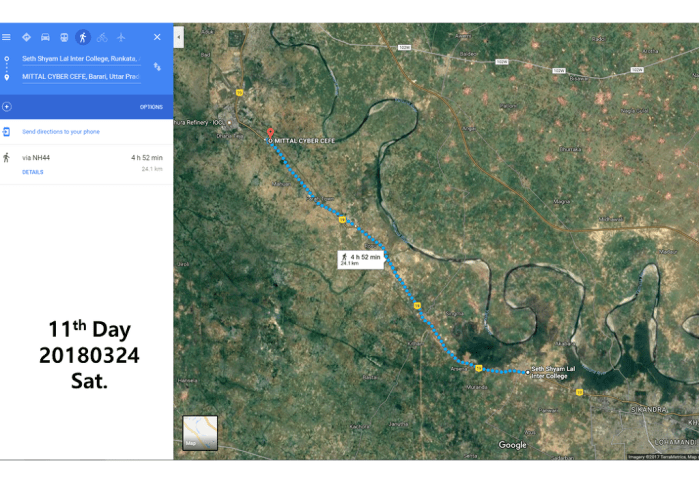Image resolution: width=699 pixels, height=483 pixels.
Task: Close the directions panel
Action: (157, 37)
